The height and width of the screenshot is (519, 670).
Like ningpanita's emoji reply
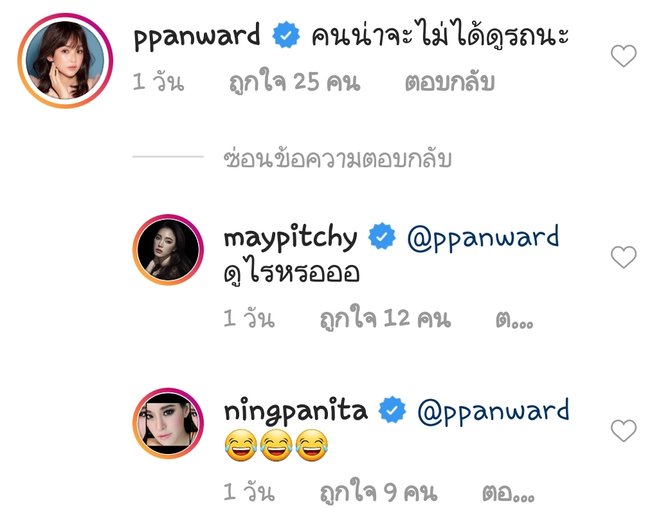click(x=623, y=431)
